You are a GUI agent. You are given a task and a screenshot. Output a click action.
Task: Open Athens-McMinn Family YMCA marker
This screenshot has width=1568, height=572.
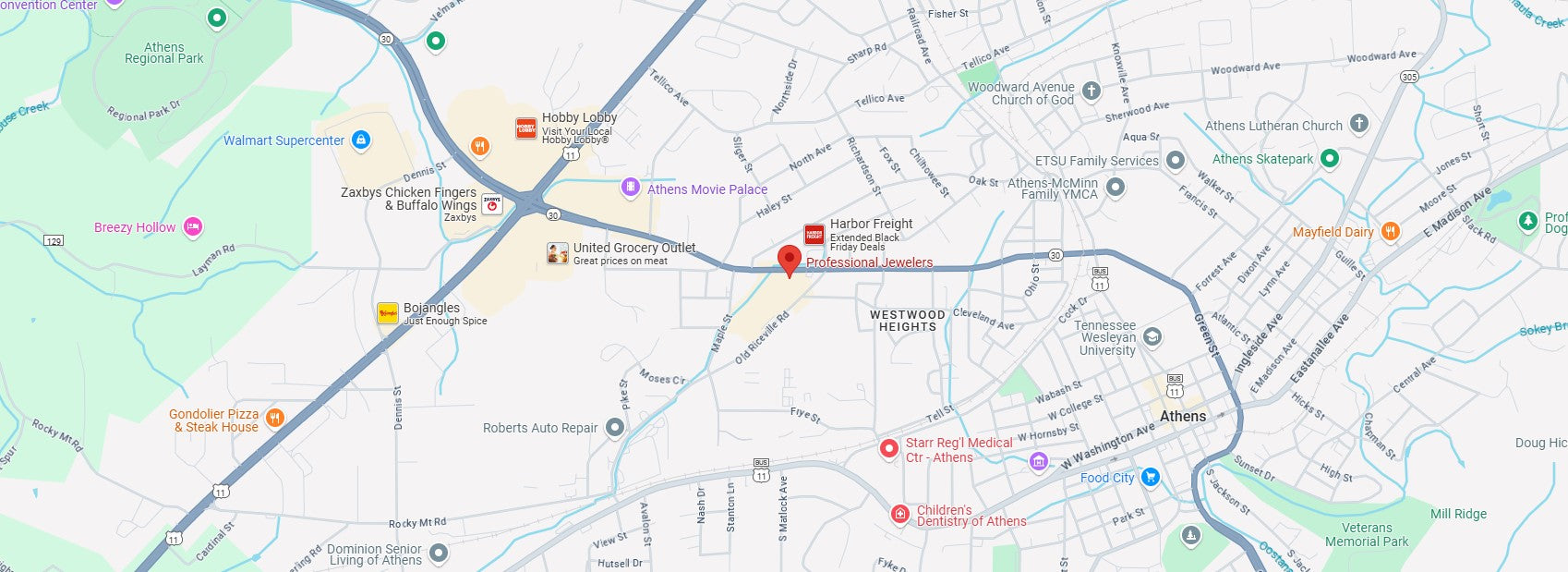point(1116,188)
